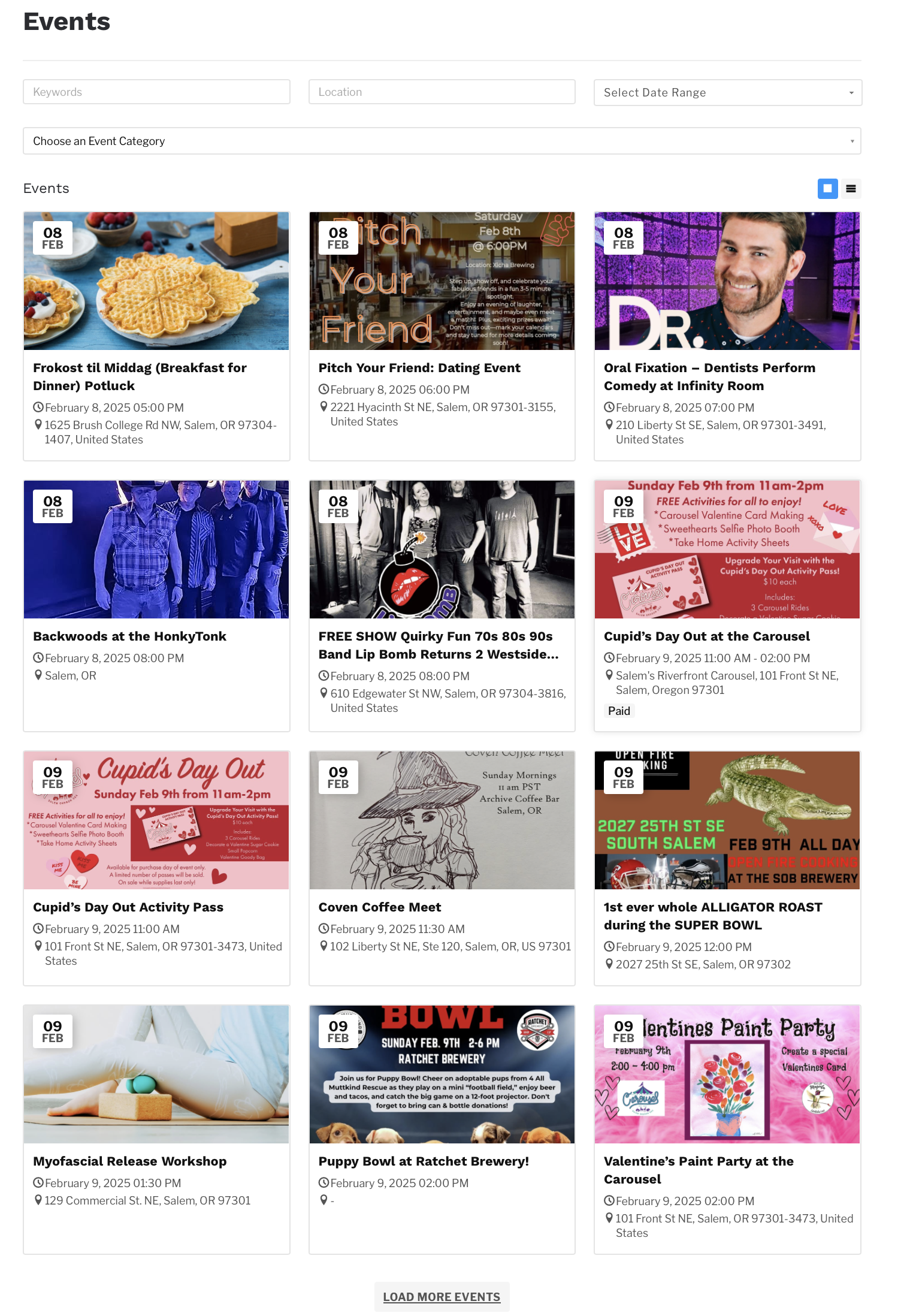
Task: Open Coven Coffee Meet event
Action: point(379,907)
